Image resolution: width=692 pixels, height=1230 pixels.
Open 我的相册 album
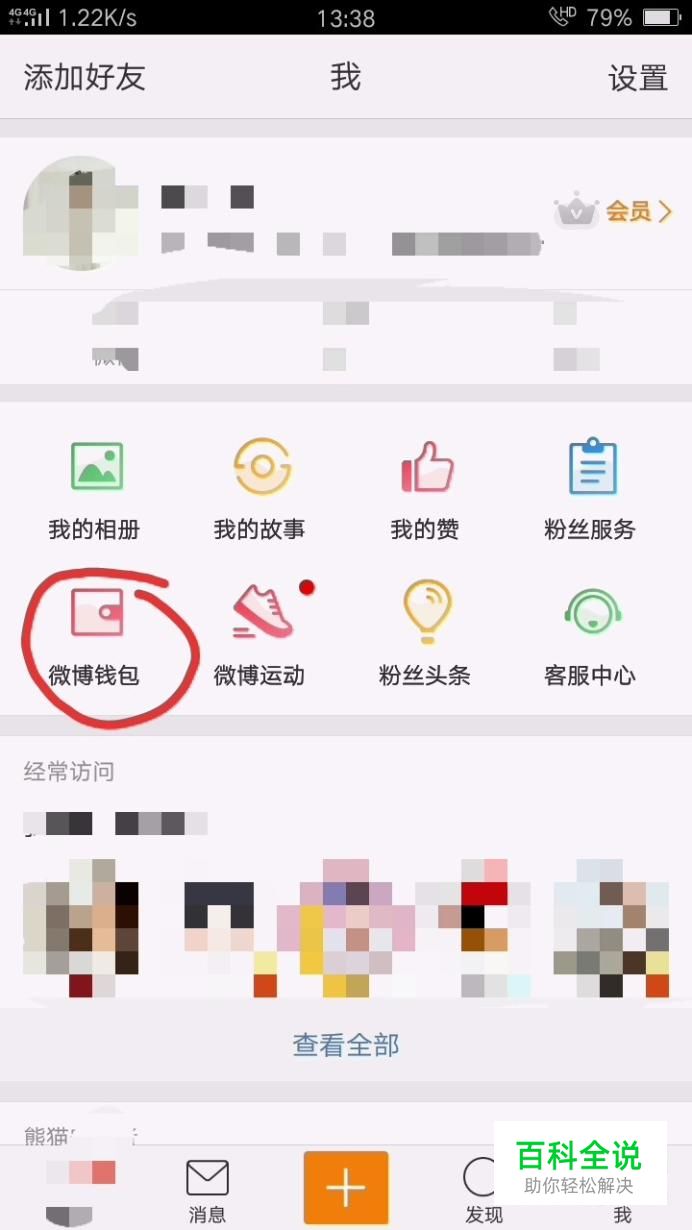point(95,490)
